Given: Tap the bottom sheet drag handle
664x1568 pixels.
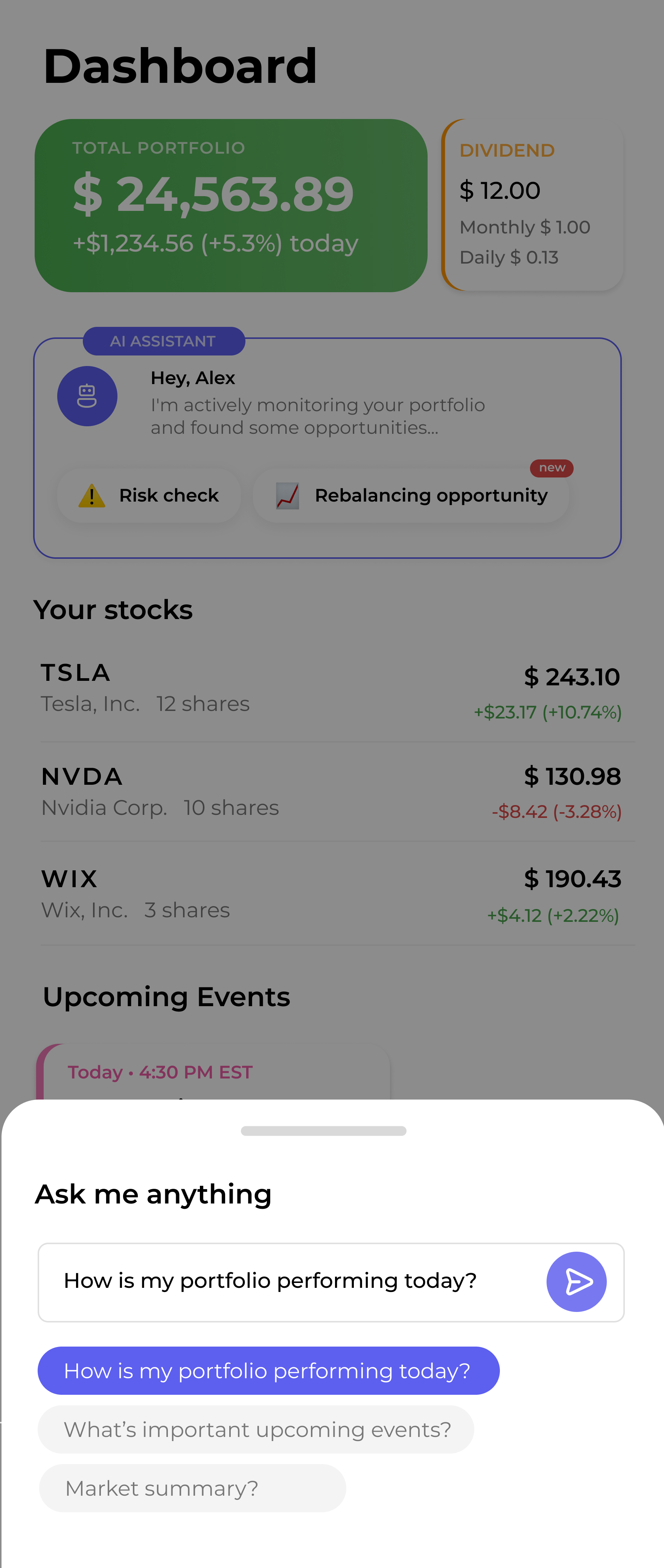Looking at the screenshot, I should [x=323, y=1130].
